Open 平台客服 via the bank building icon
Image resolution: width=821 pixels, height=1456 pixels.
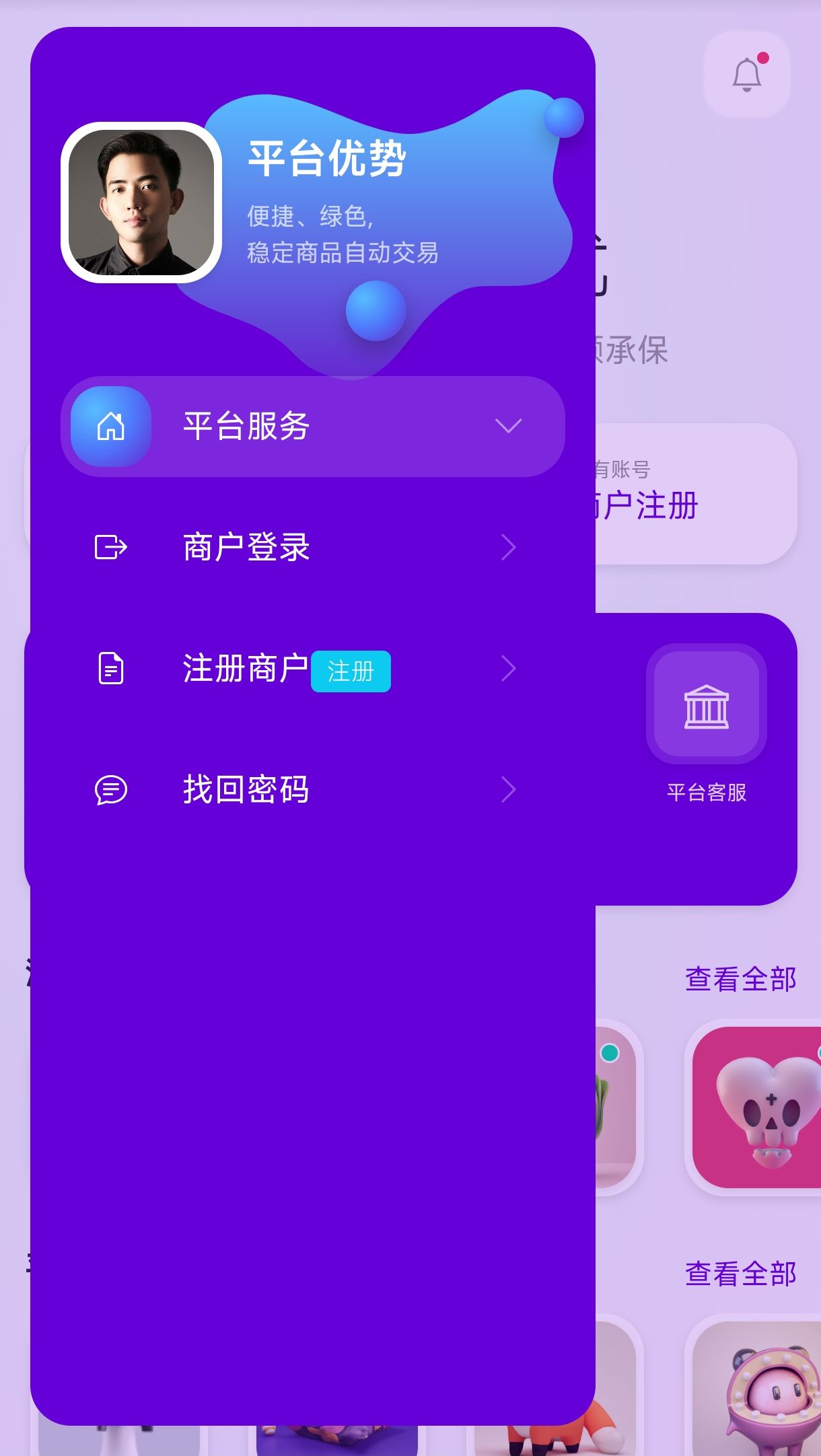coord(706,706)
